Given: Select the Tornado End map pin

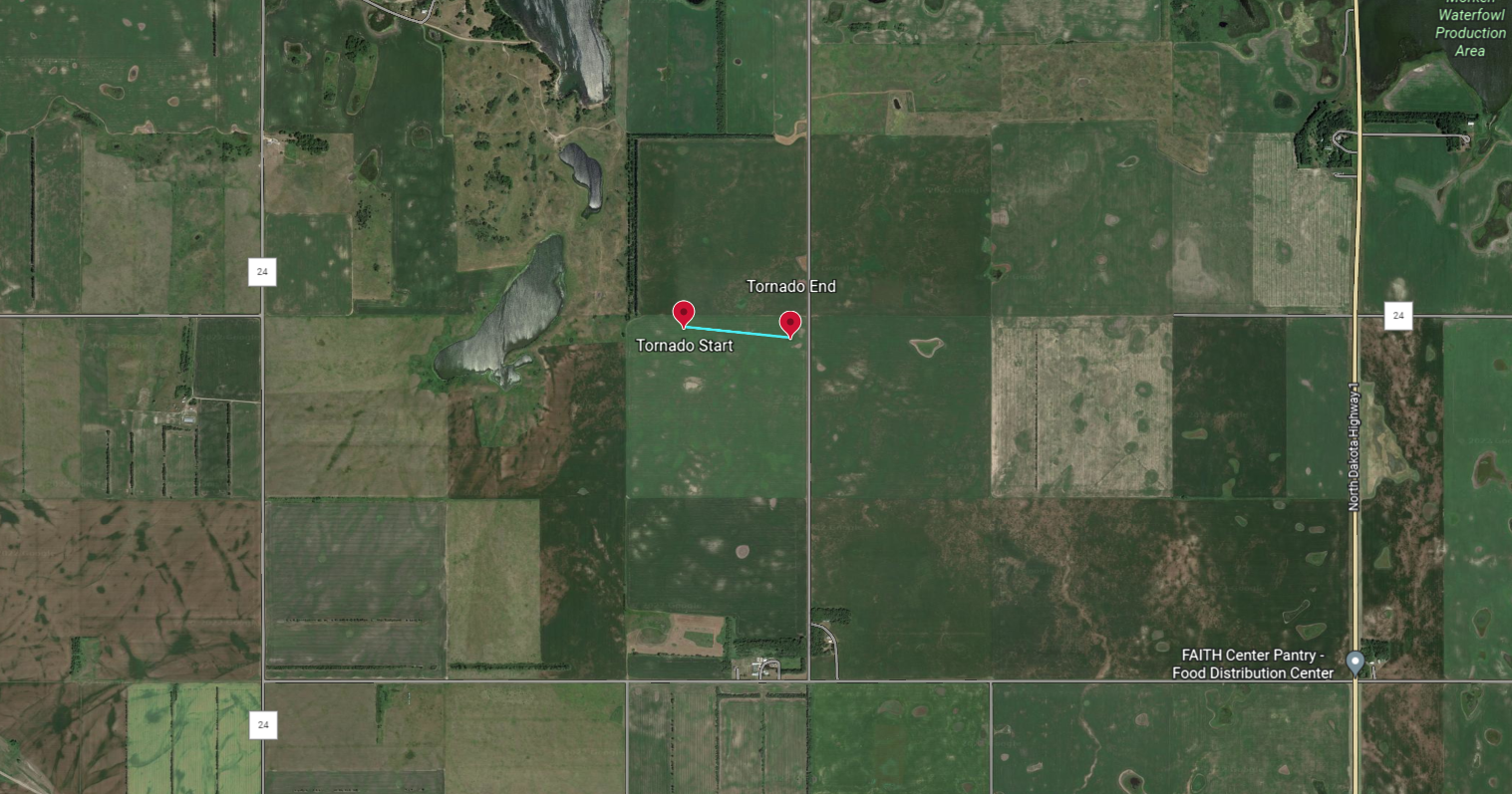Looking at the screenshot, I should [789, 323].
